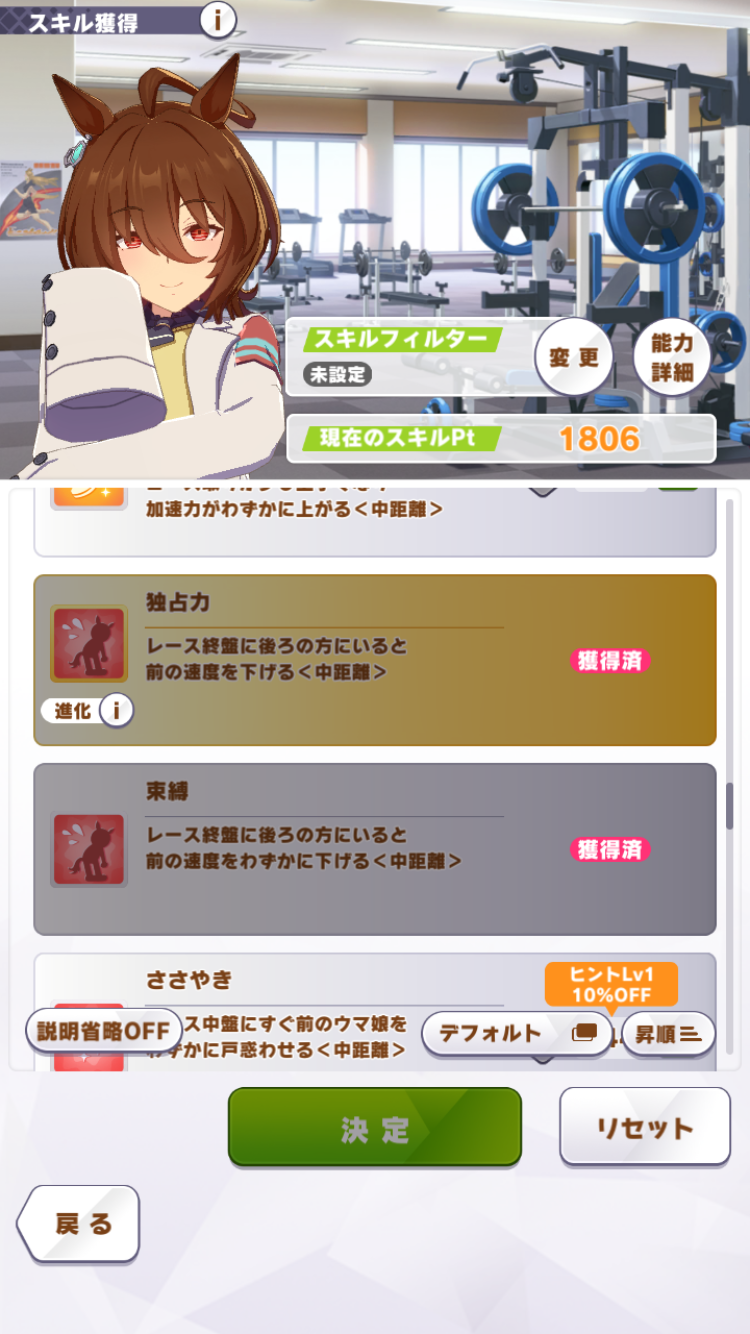The image size is (750, 1334).
Task: Confirm with the 決定 button
Action: pyautogui.click(x=375, y=1127)
